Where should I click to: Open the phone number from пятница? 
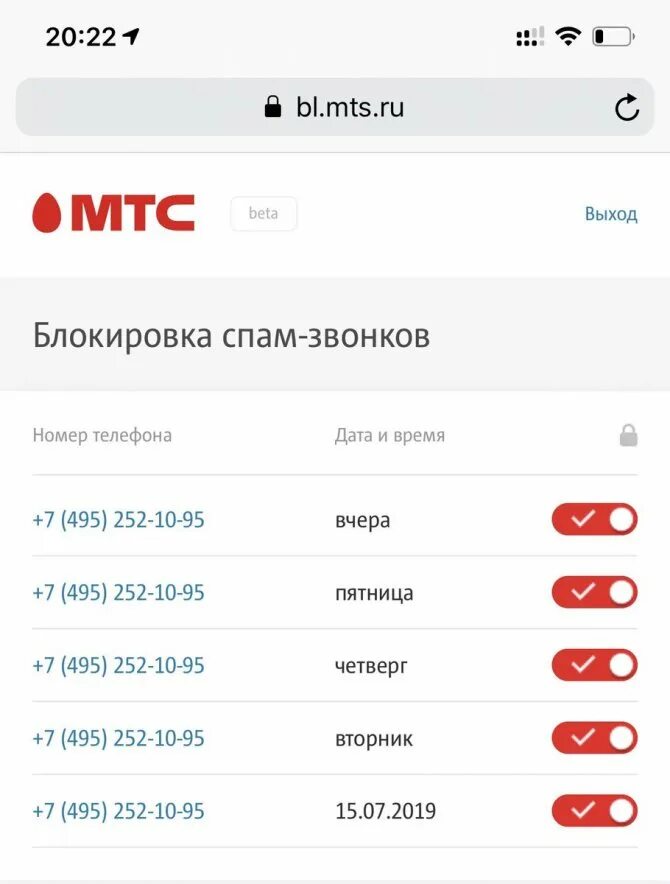tap(118, 593)
